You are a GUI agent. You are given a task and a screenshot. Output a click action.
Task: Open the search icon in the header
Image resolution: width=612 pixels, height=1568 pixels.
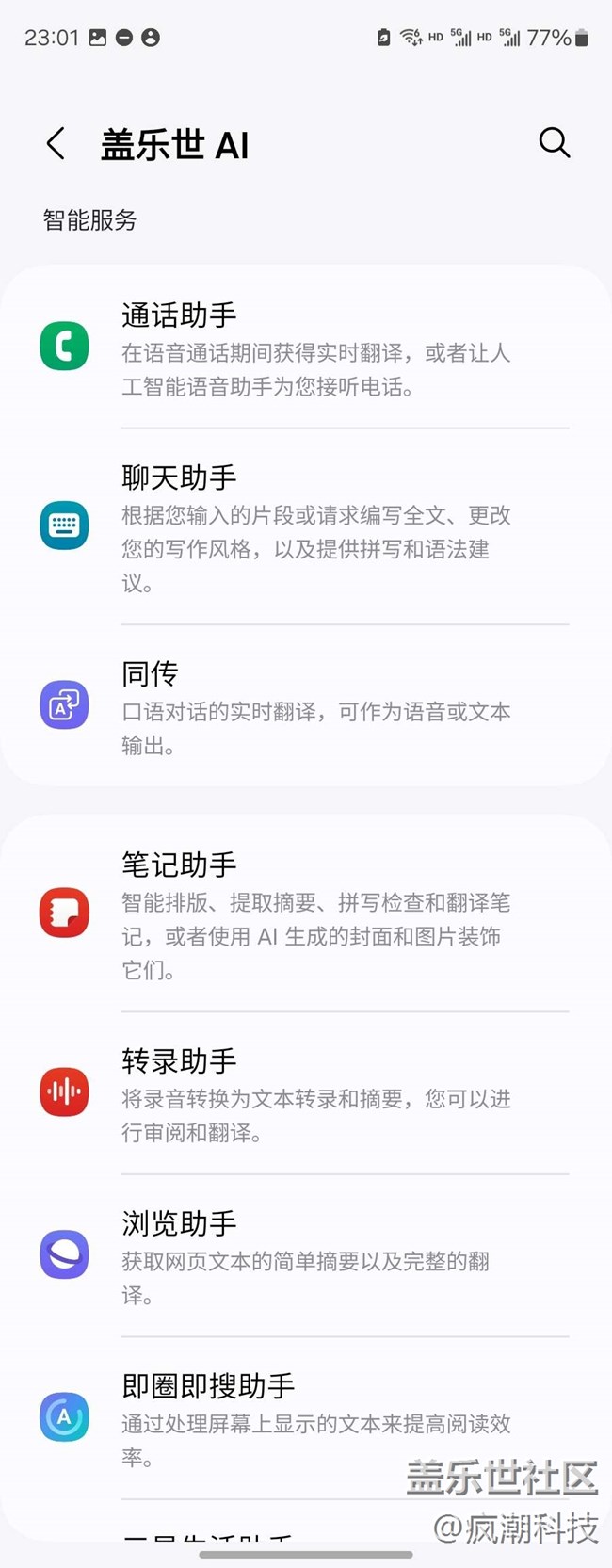coord(554,143)
